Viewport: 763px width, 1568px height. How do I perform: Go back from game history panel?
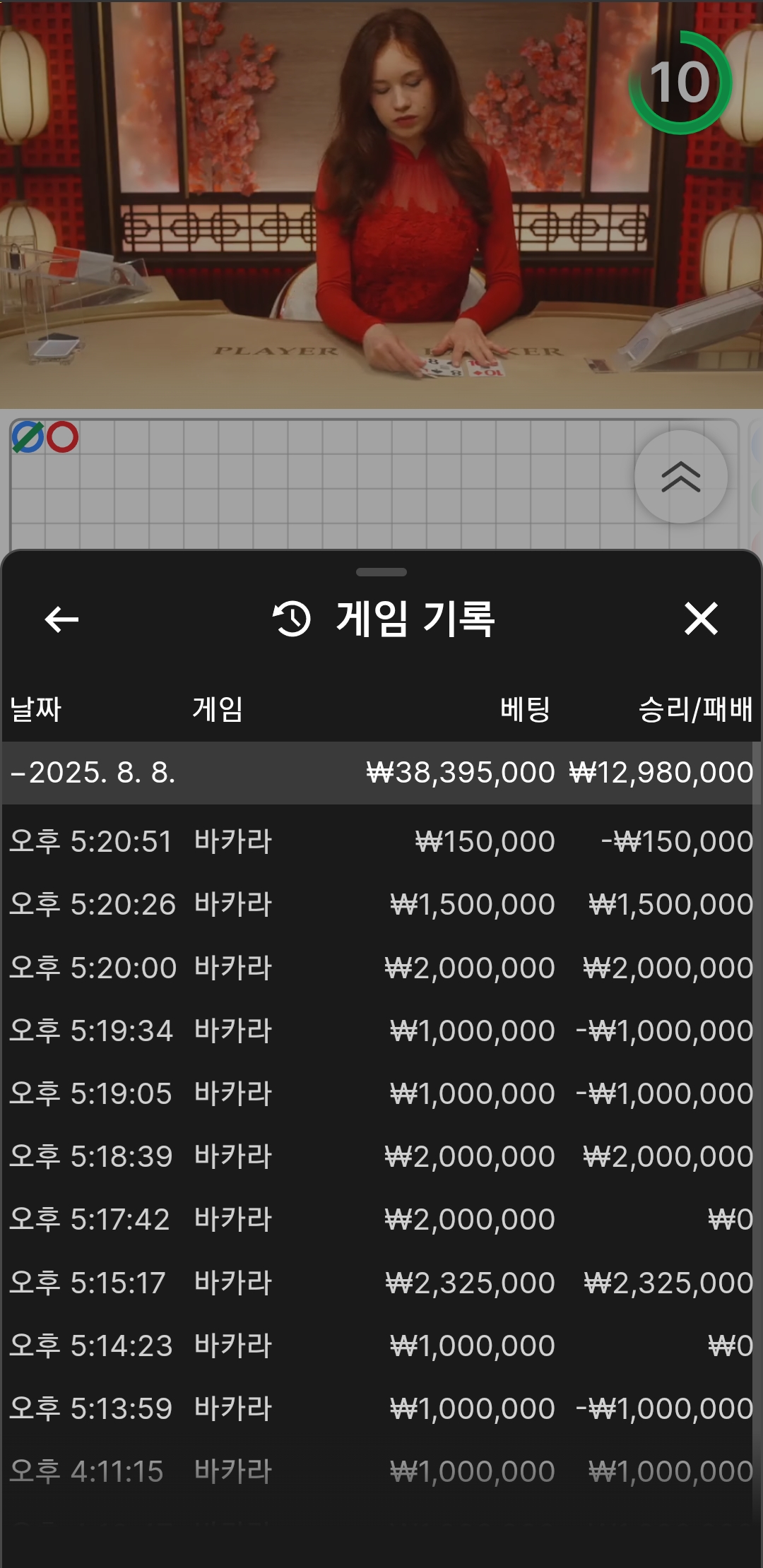61,619
